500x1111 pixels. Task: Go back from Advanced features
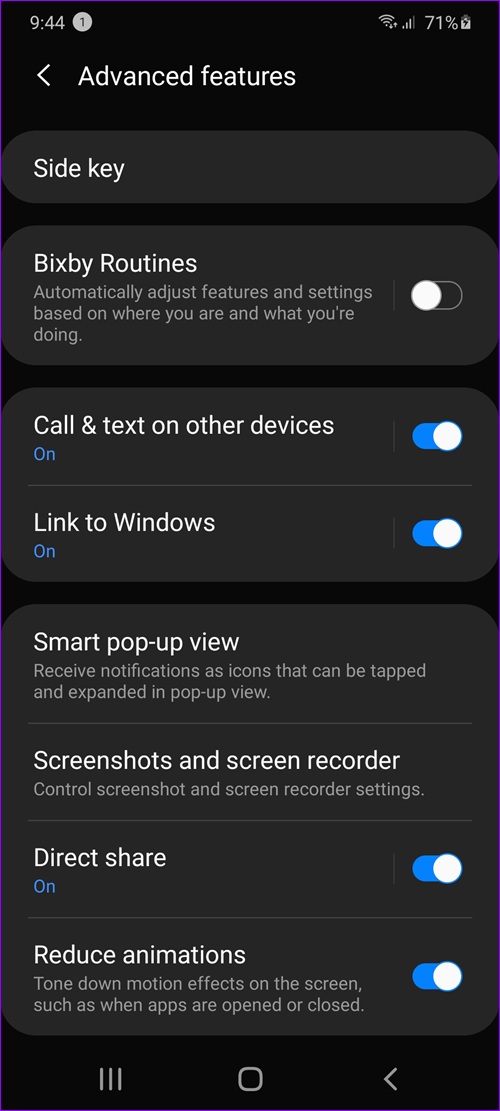tap(44, 76)
